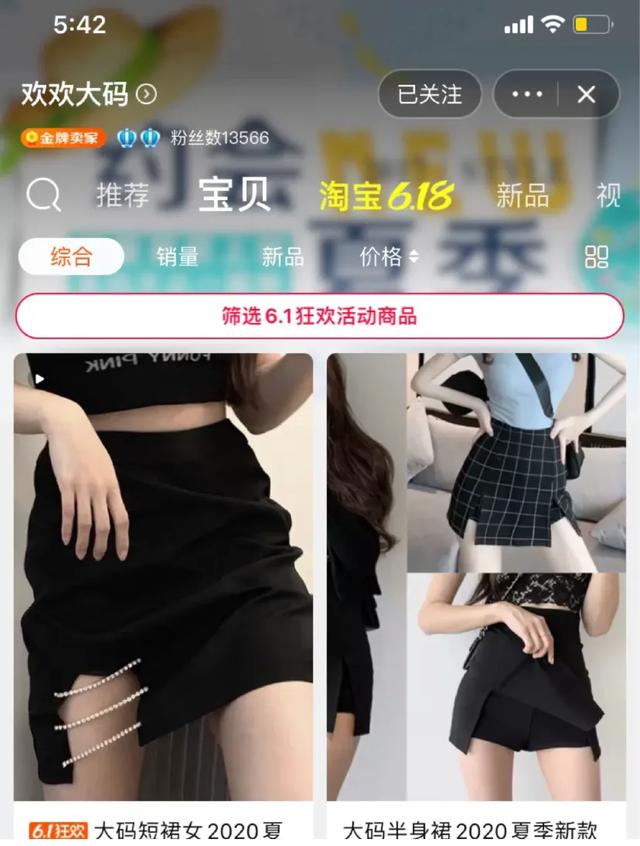Sort by 价格
Screen dimensions: 640x846
389,257
